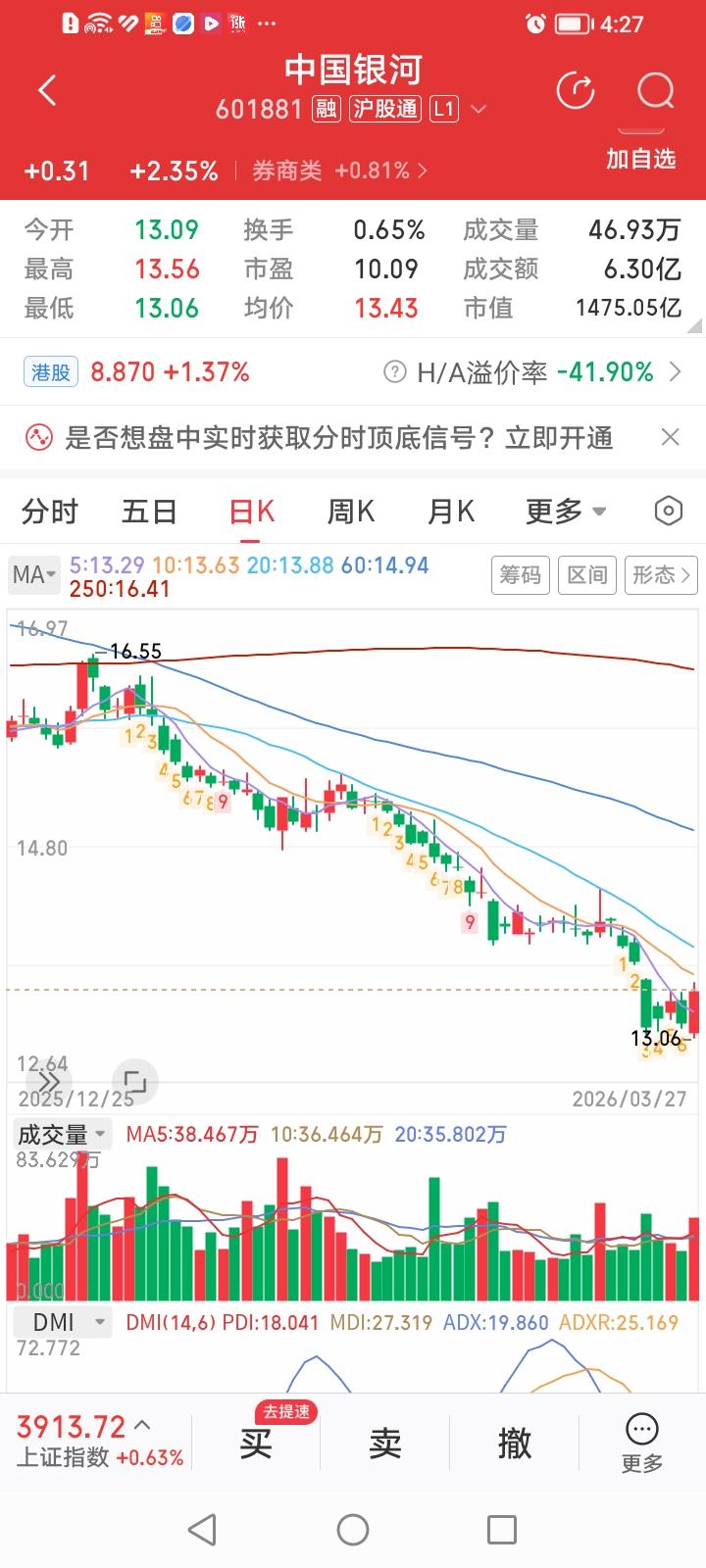Toggle the 筹码 chip distribution overlay
The width and height of the screenshot is (706, 1568).
[x=521, y=575]
